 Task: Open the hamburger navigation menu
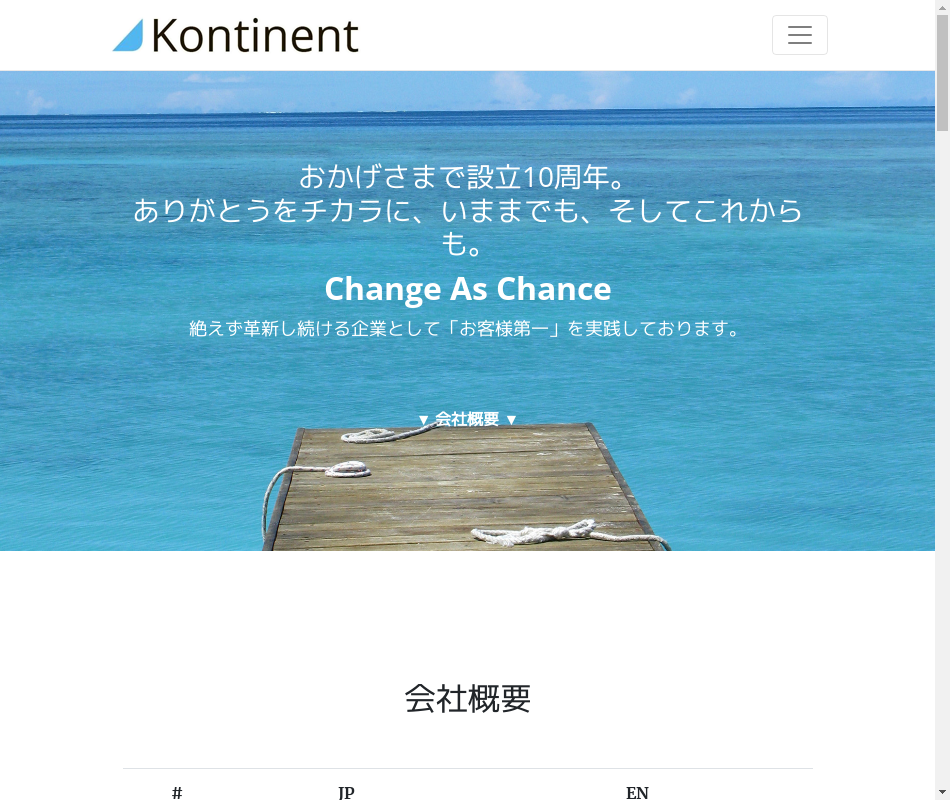(x=799, y=35)
